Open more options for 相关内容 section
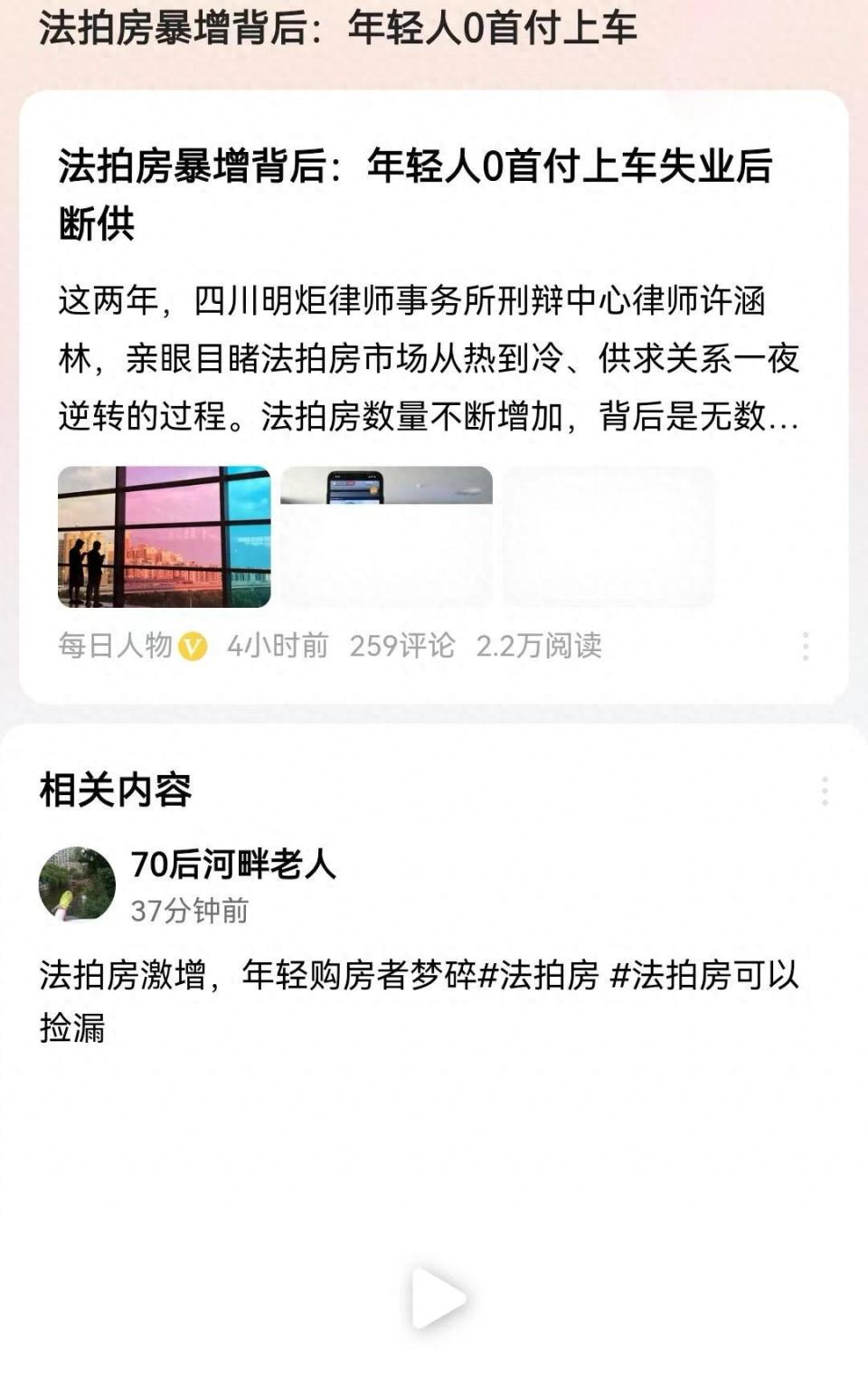868x1382 pixels. [824, 790]
